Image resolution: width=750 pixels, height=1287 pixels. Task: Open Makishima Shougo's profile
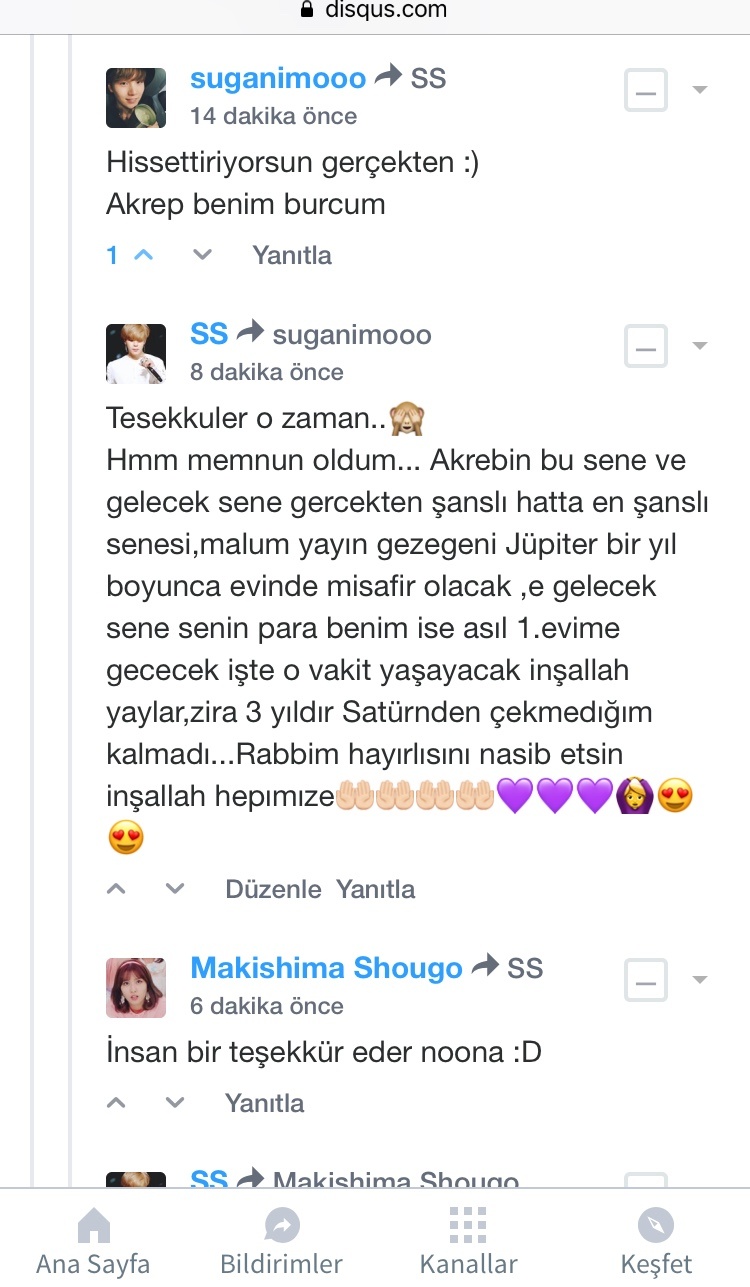click(326, 968)
